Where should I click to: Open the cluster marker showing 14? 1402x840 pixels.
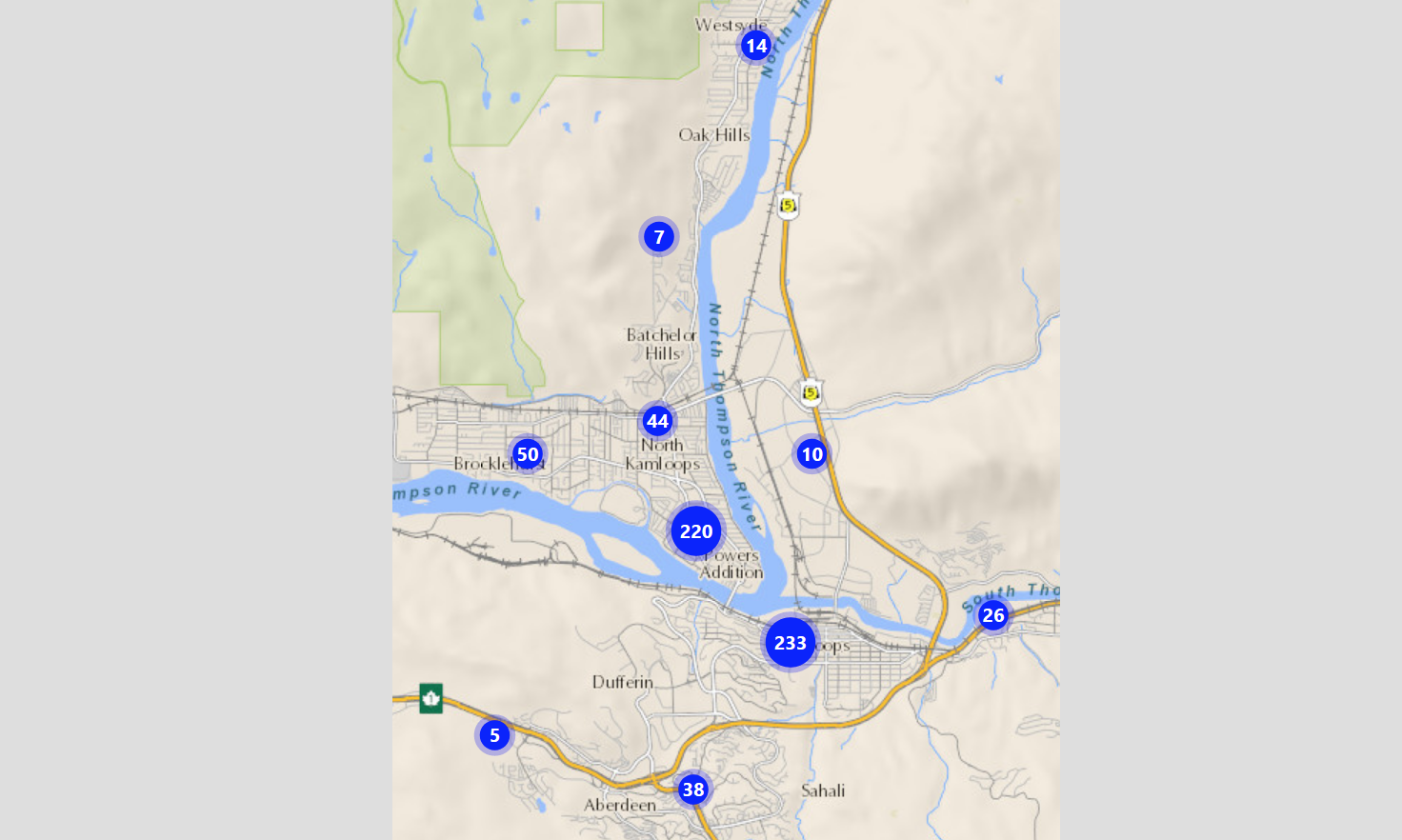point(756,46)
